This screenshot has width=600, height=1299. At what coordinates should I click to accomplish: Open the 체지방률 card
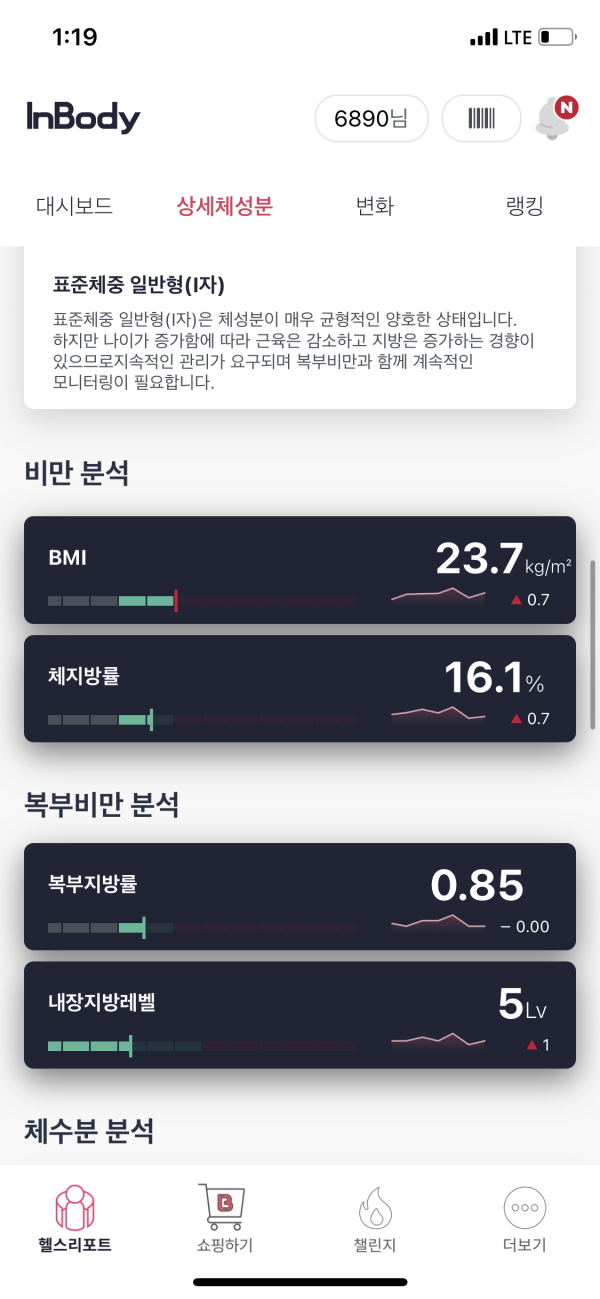coord(300,688)
